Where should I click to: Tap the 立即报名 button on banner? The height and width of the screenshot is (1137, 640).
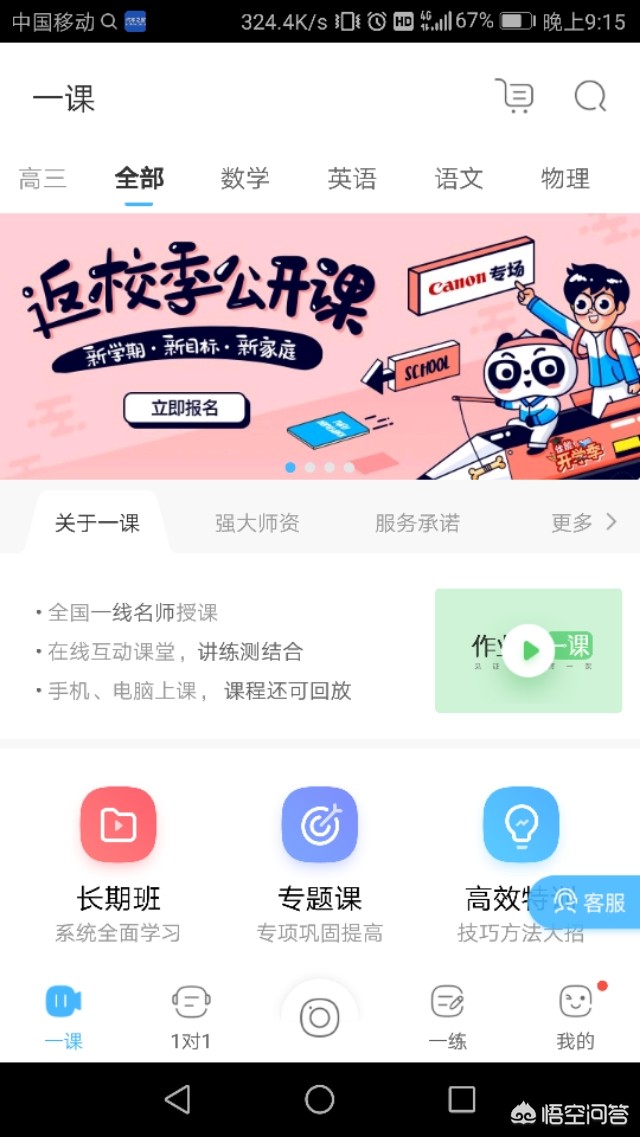[x=186, y=408]
